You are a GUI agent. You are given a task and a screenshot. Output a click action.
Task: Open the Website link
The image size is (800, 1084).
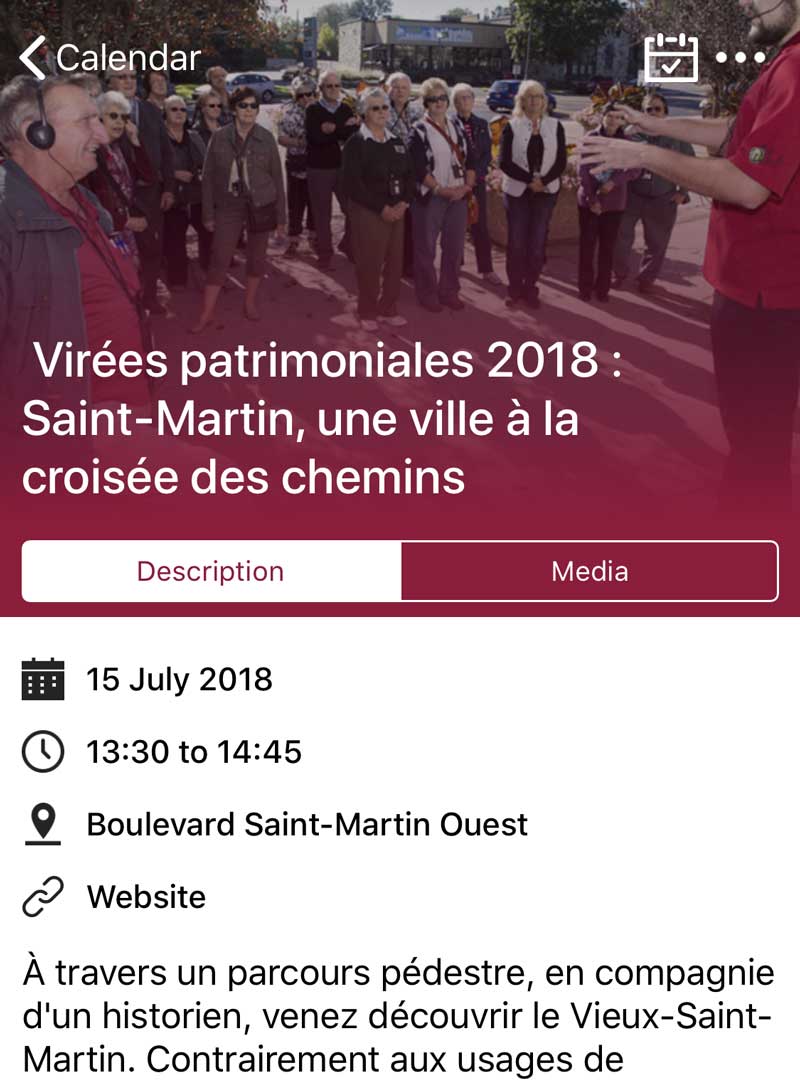pos(146,897)
